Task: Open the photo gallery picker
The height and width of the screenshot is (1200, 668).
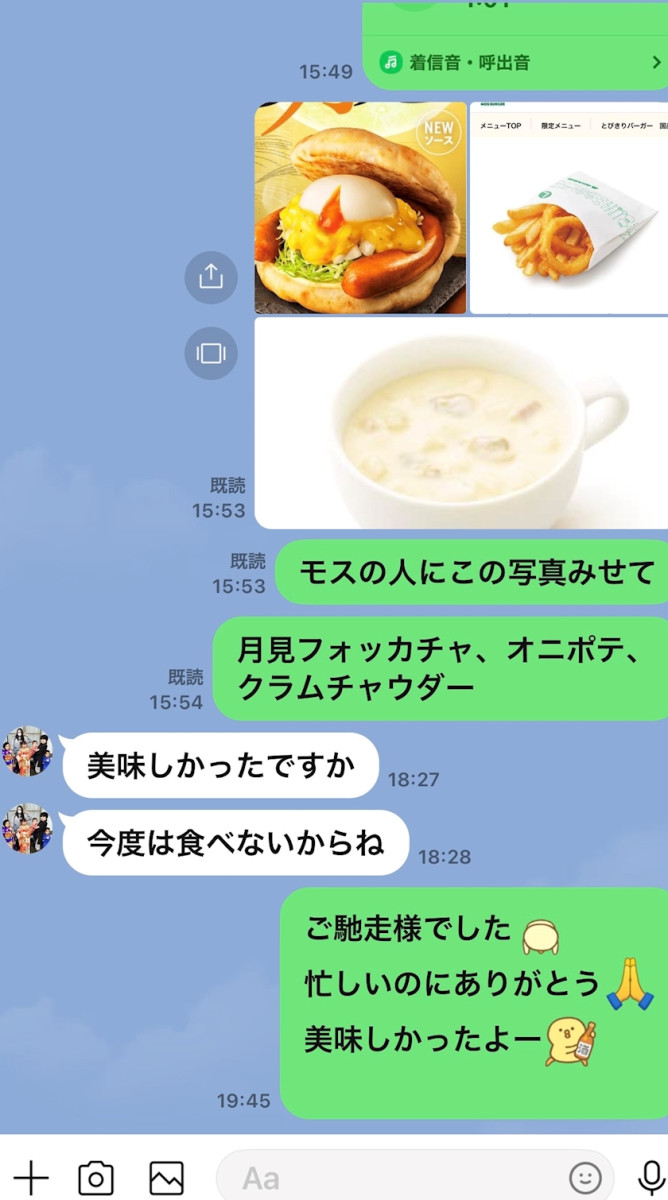Action: point(166,1177)
